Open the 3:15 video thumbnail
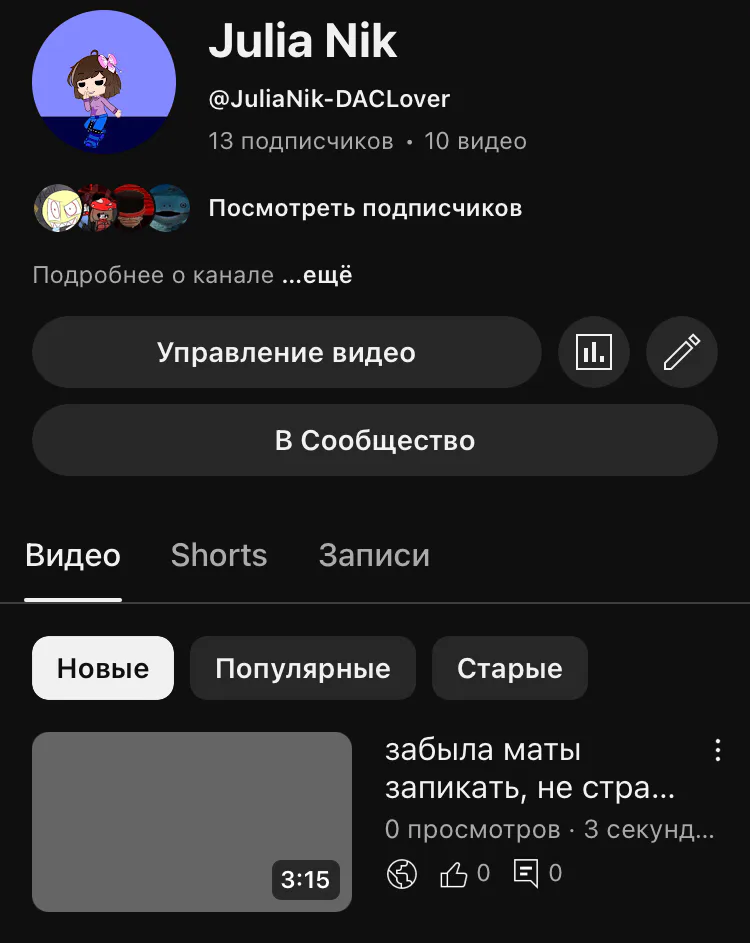The width and height of the screenshot is (750, 943). pyautogui.click(x=192, y=821)
